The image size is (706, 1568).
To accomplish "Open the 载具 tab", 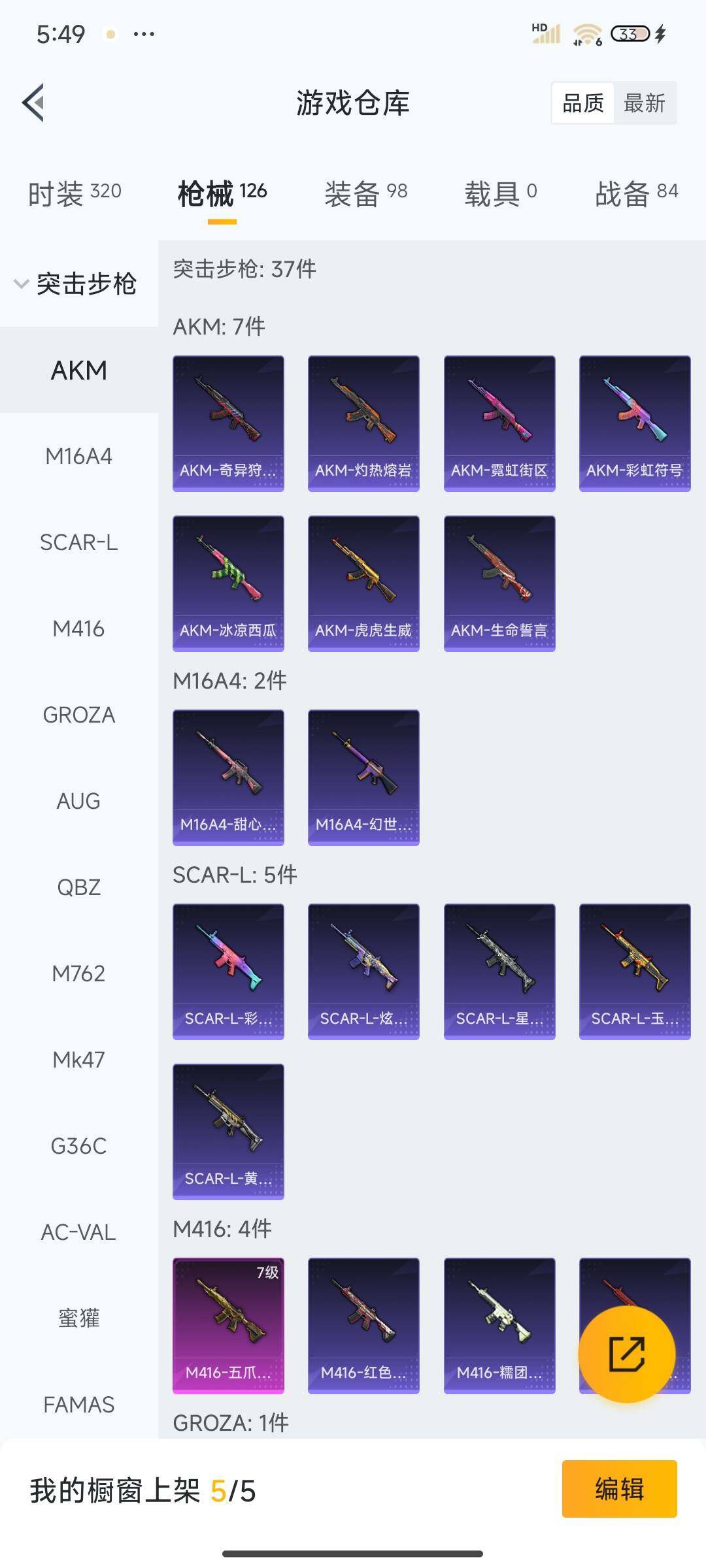I will tap(500, 193).
